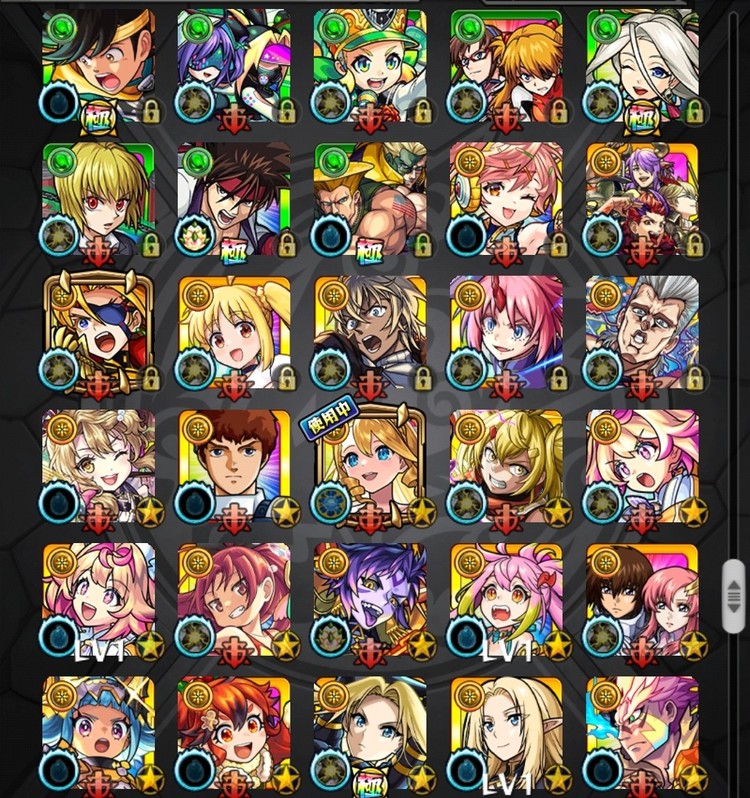Select the blonde elf character with LV1
This screenshot has height=798, width=750.
(506, 735)
